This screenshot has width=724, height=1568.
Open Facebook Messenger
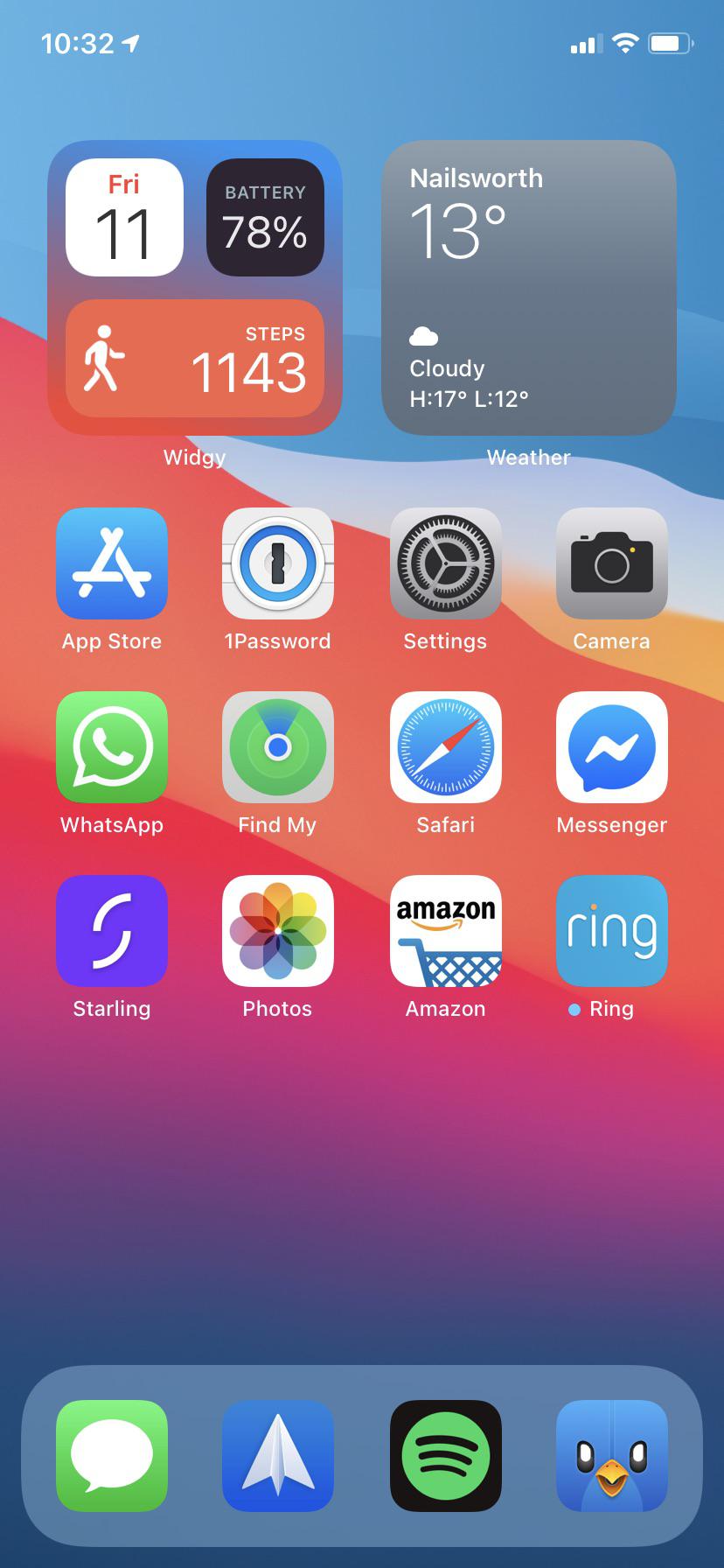tap(611, 747)
